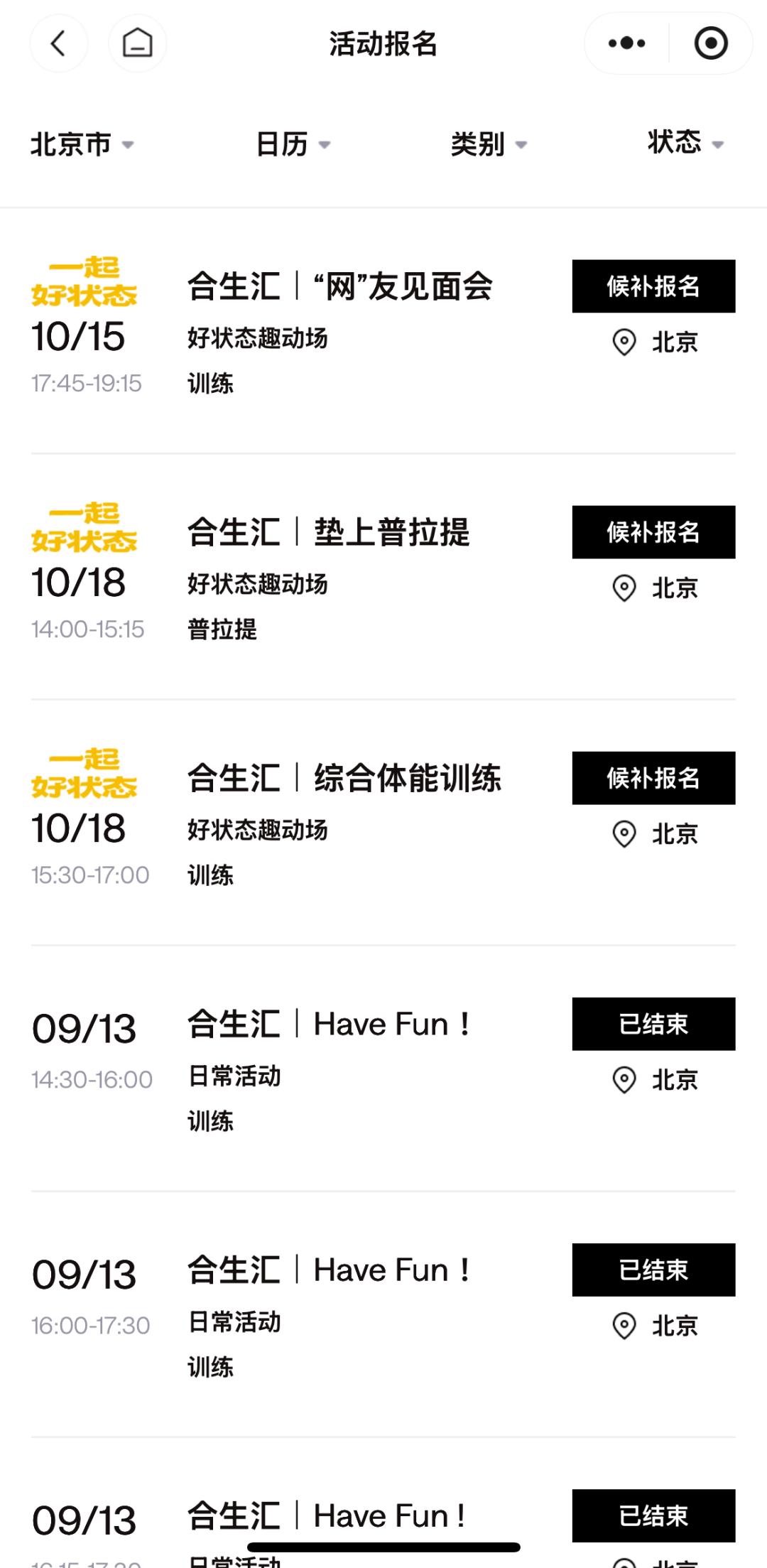Open the “网”友见面会 event on 10/15
This screenshot has width=767, height=1568.
click(339, 287)
